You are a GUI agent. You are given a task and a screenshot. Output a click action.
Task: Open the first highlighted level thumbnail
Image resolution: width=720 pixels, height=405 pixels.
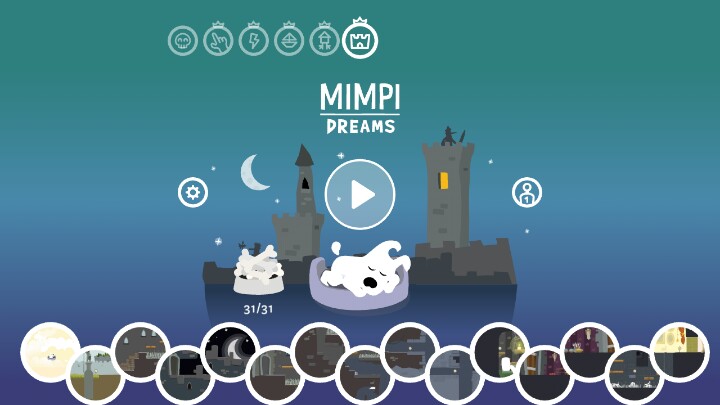50,352
